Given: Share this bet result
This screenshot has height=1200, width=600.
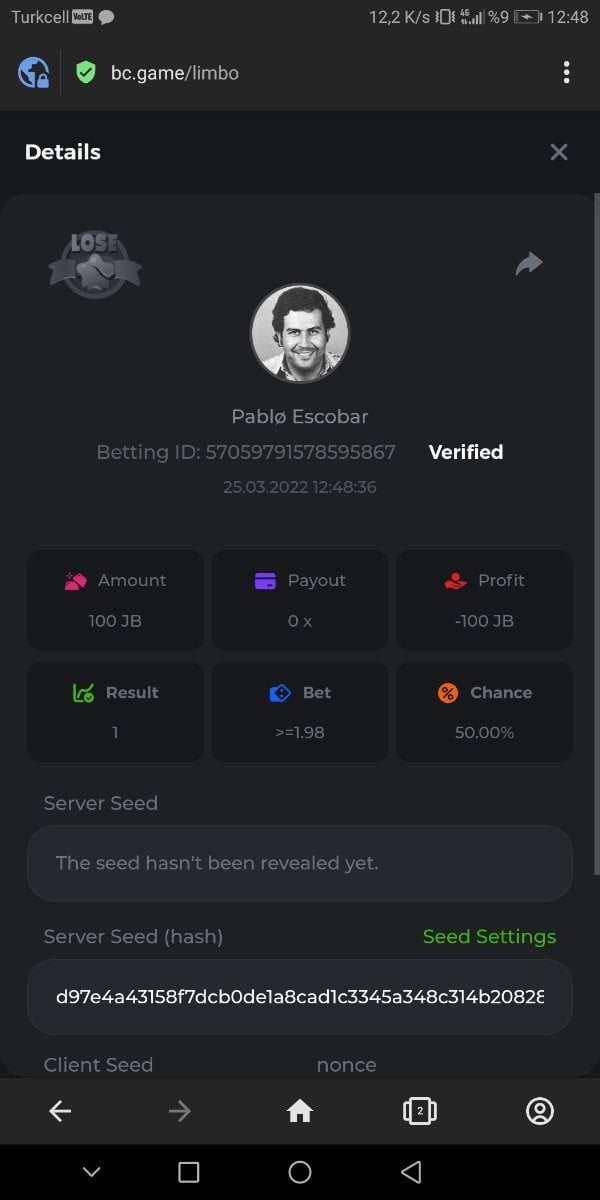Looking at the screenshot, I should pos(529,264).
